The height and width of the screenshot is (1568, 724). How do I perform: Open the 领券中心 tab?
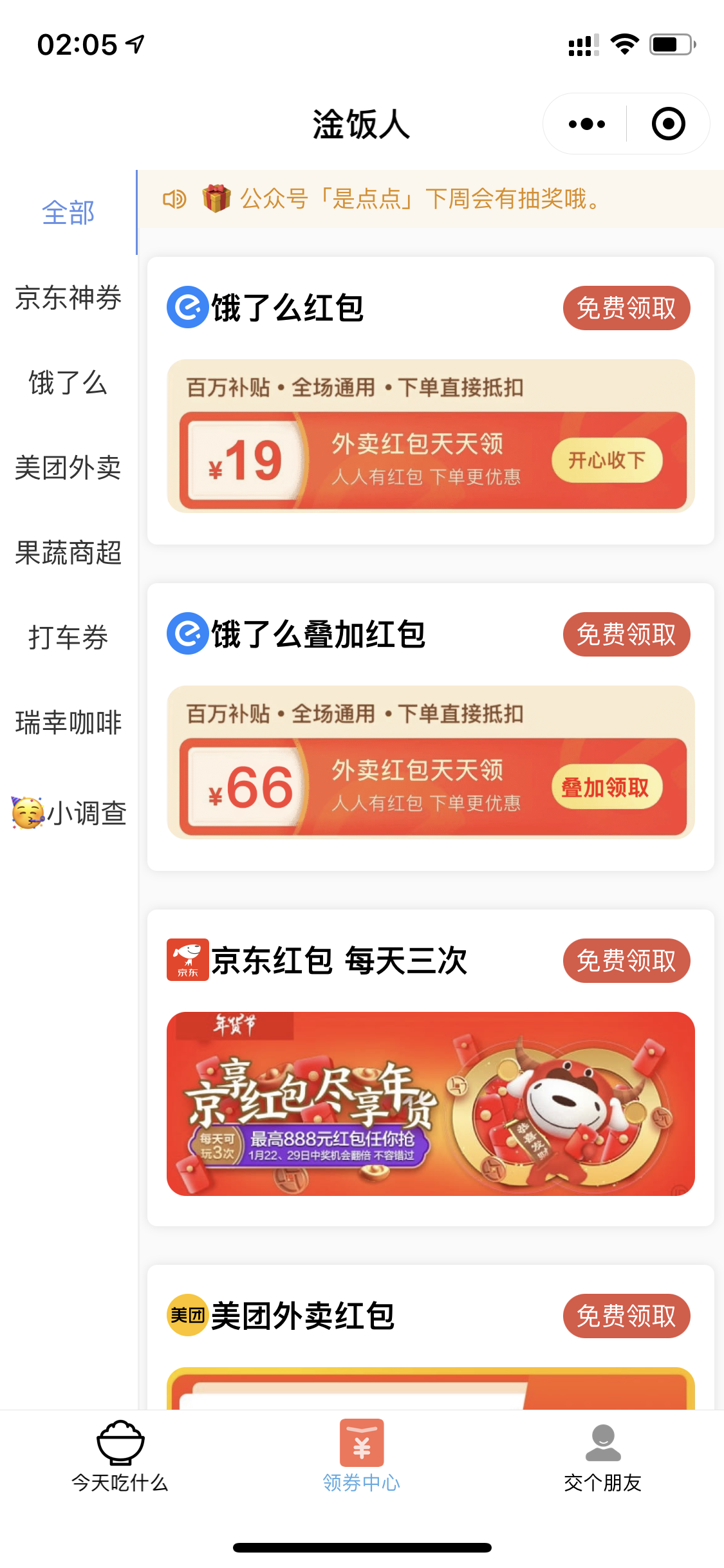pyautogui.click(x=362, y=1456)
